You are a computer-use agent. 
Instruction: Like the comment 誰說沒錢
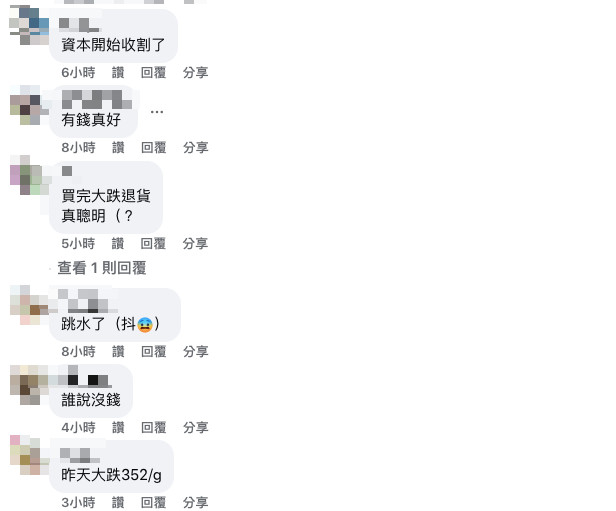tap(118, 427)
